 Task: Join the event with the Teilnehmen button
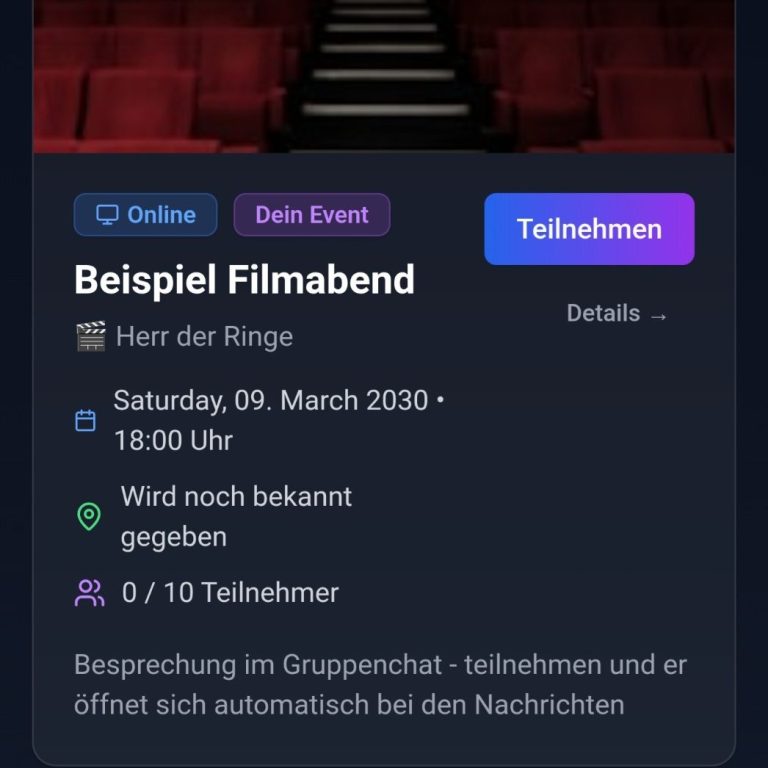[x=589, y=229]
